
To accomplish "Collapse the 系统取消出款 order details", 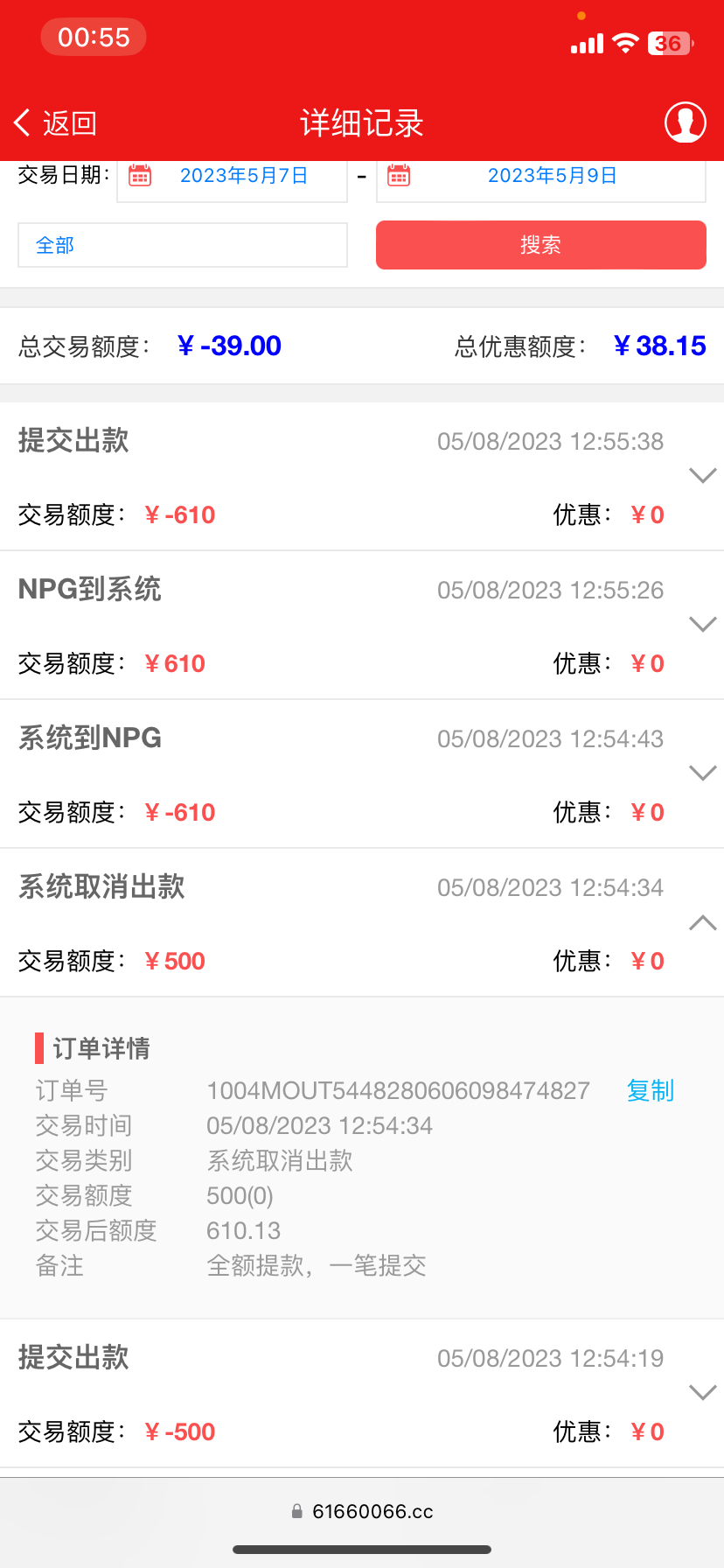I will point(702,923).
